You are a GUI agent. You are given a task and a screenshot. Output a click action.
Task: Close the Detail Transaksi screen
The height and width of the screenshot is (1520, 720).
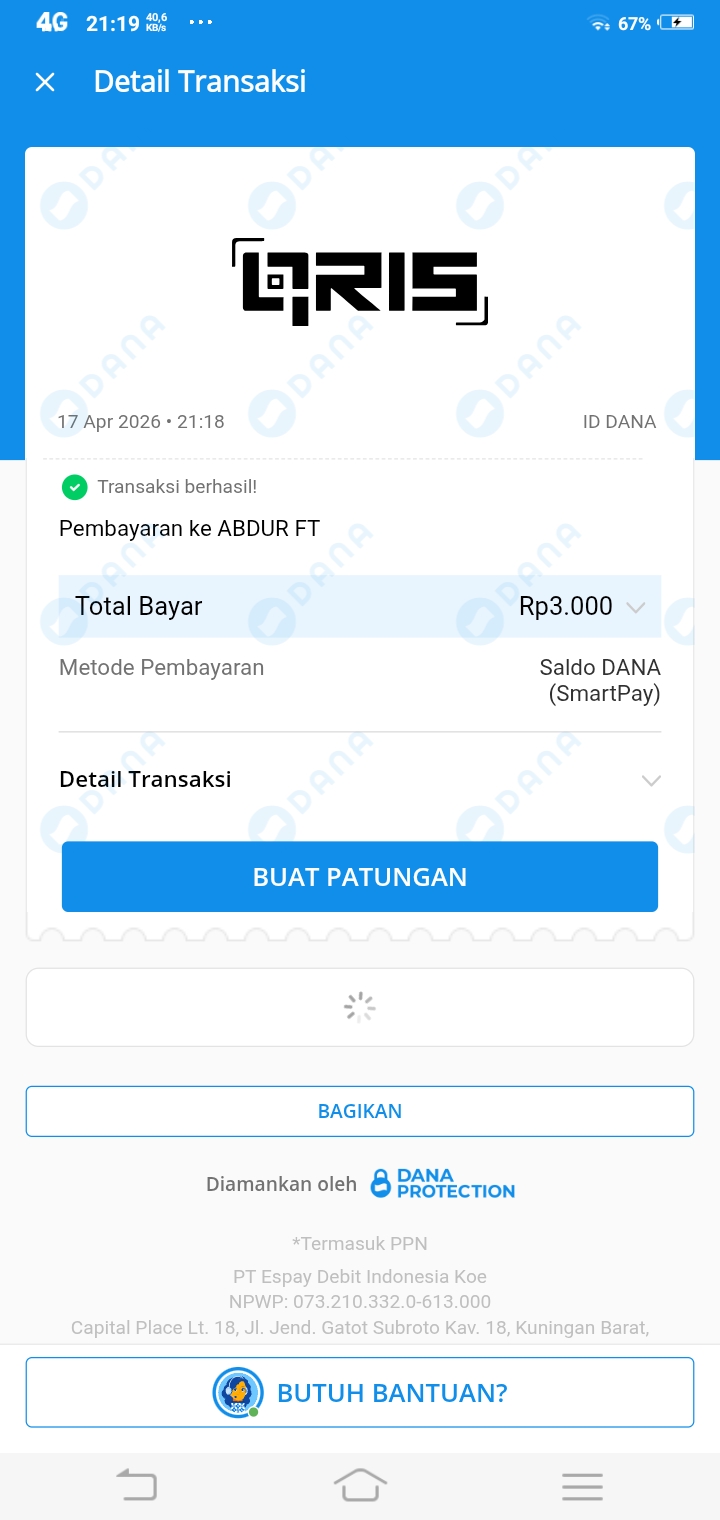[x=45, y=82]
